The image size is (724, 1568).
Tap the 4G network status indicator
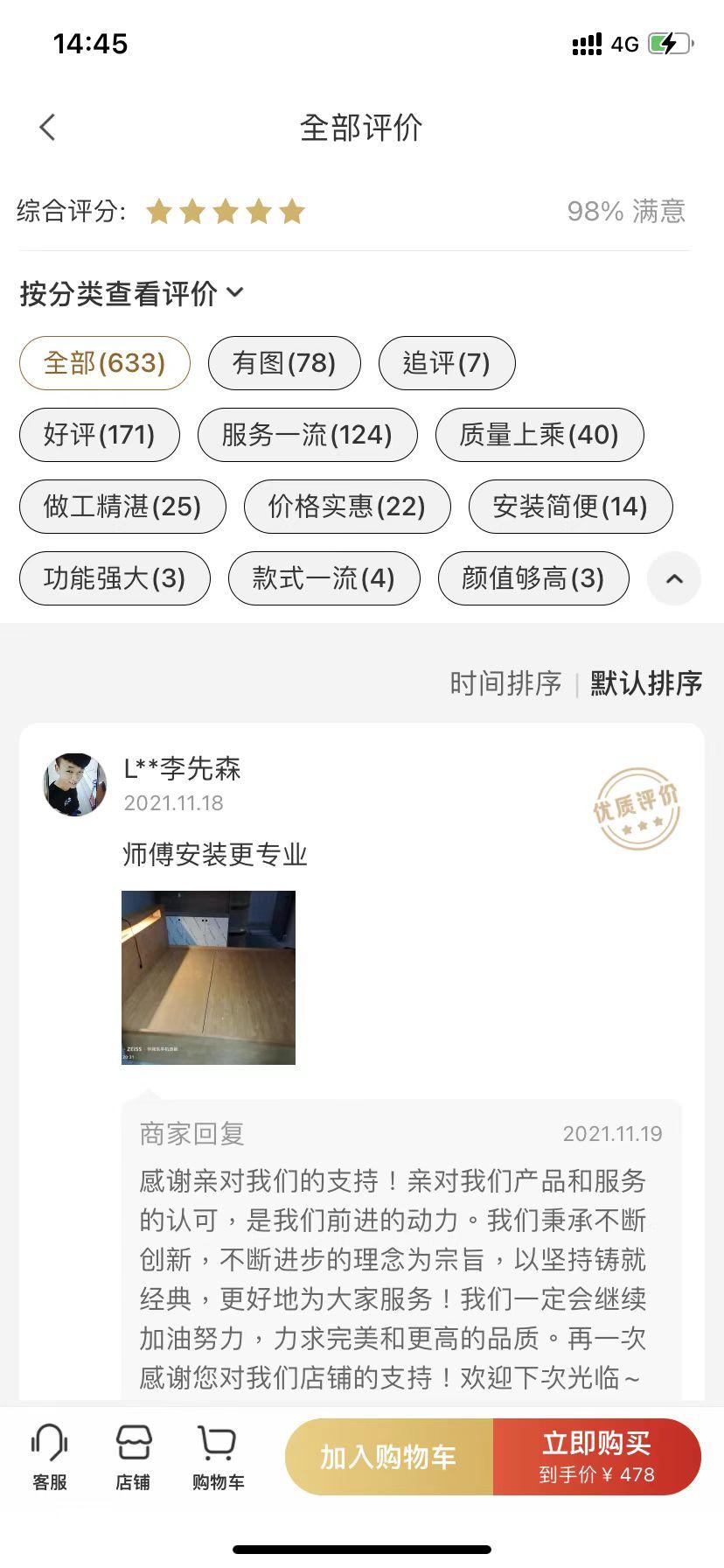[x=622, y=43]
